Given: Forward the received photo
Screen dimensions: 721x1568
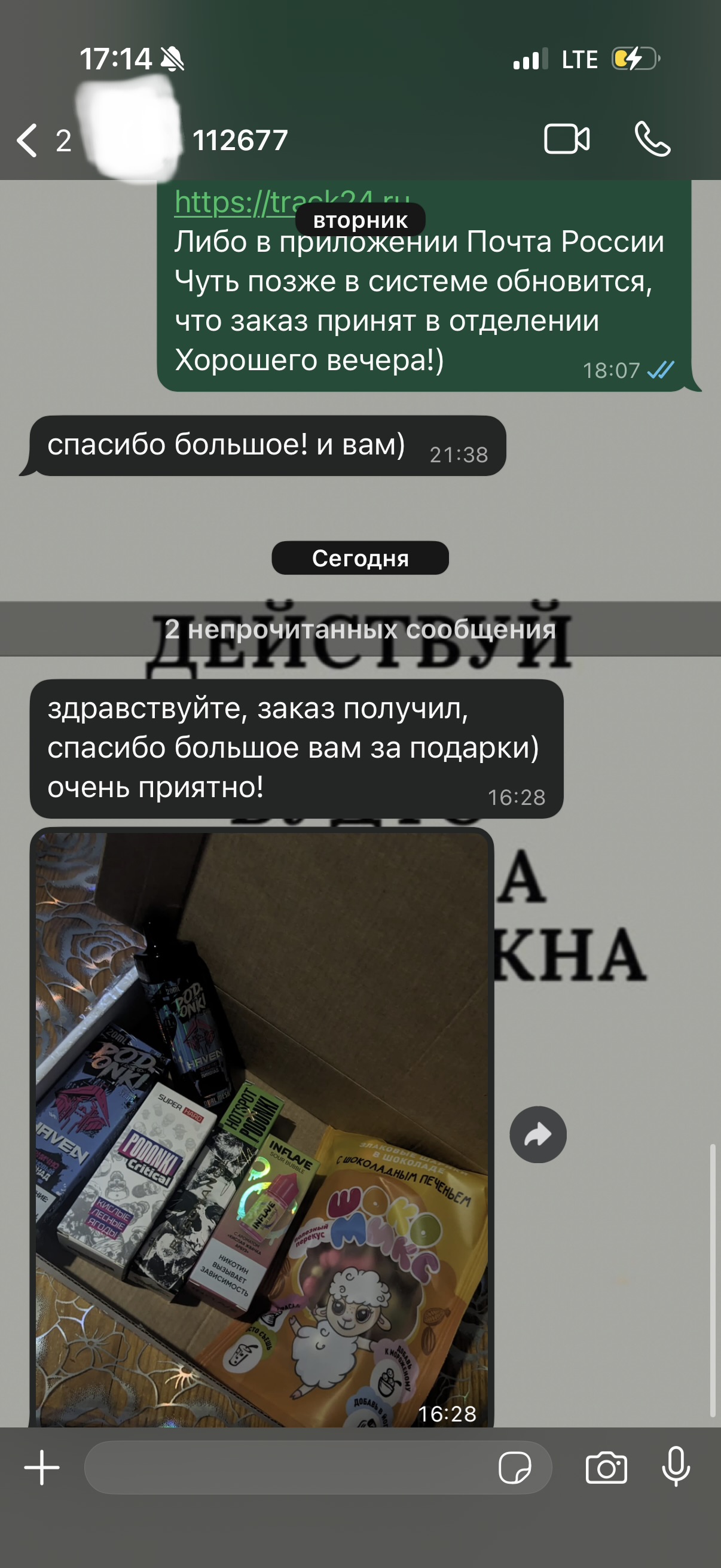Looking at the screenshot, I should click(538, 1134).
